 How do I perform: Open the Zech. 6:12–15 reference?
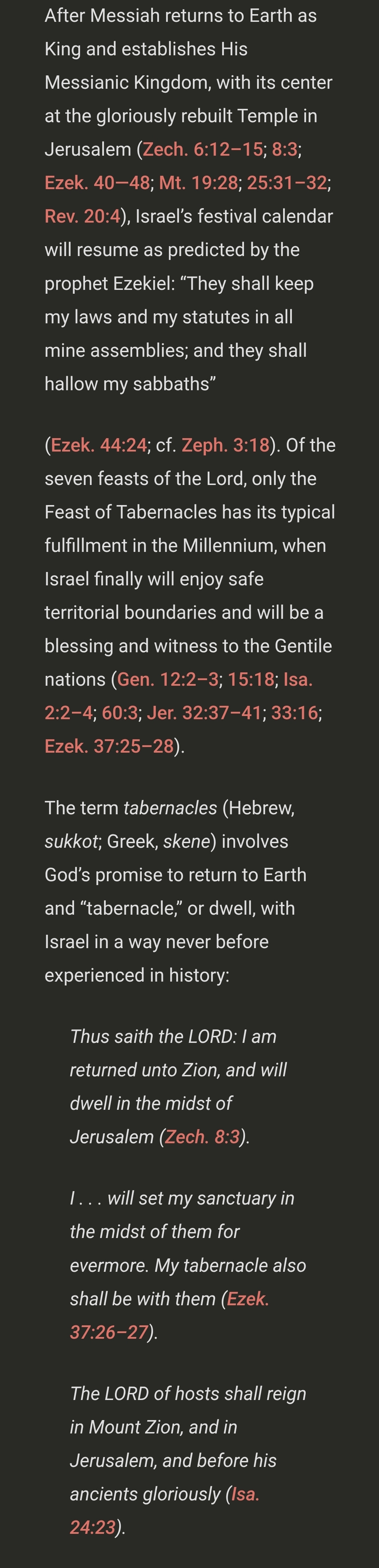(x=203, y=149)
